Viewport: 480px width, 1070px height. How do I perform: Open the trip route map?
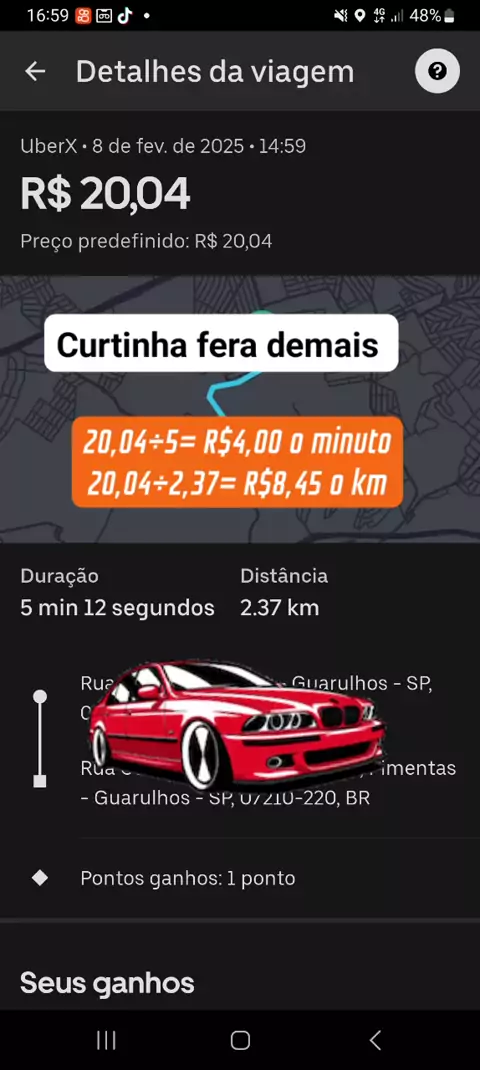click(x=240, y=409)
